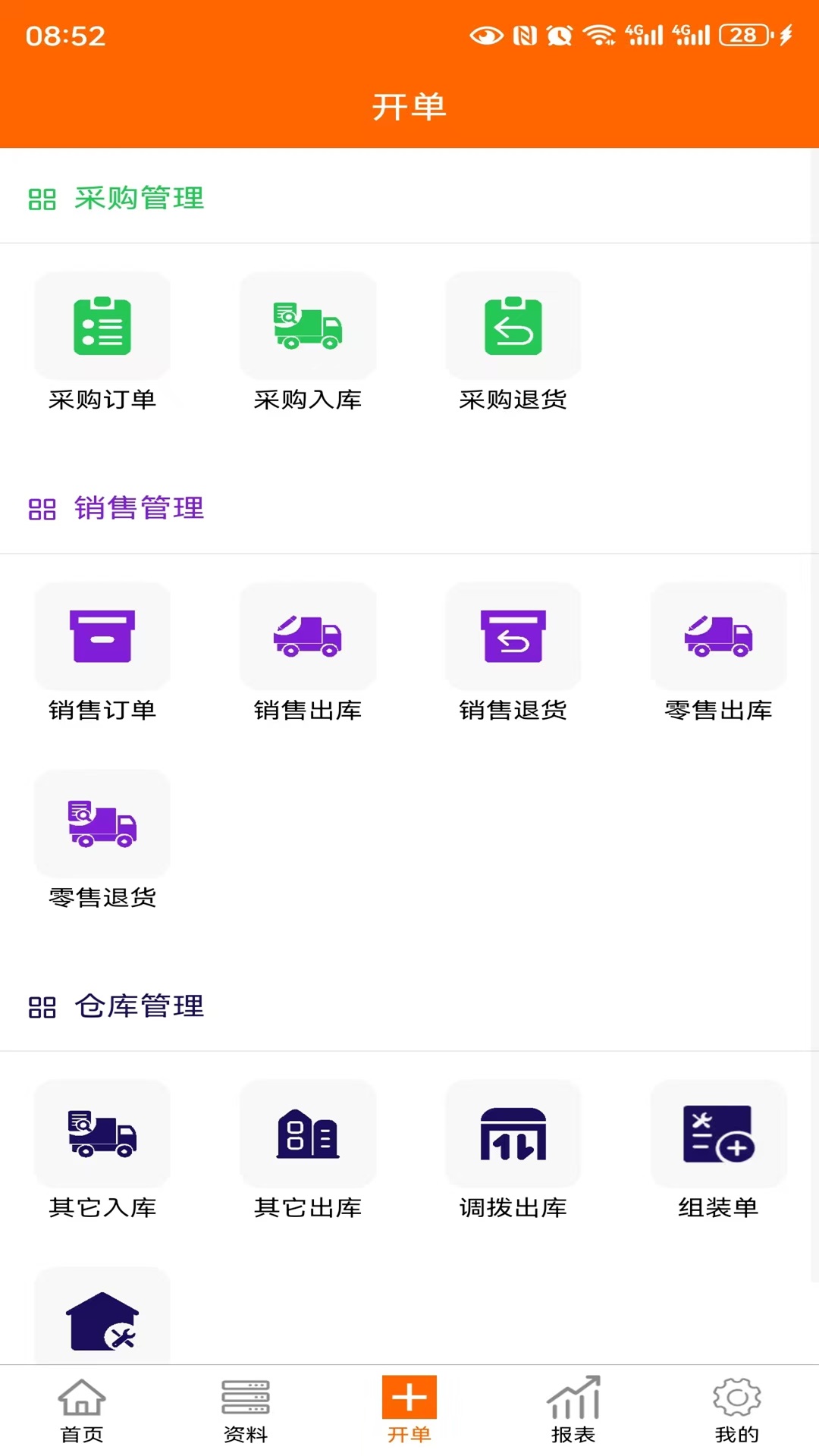Click the 采购管理 section header
The height and width of the screenshot is (1456, 819).
click(118, 199)
